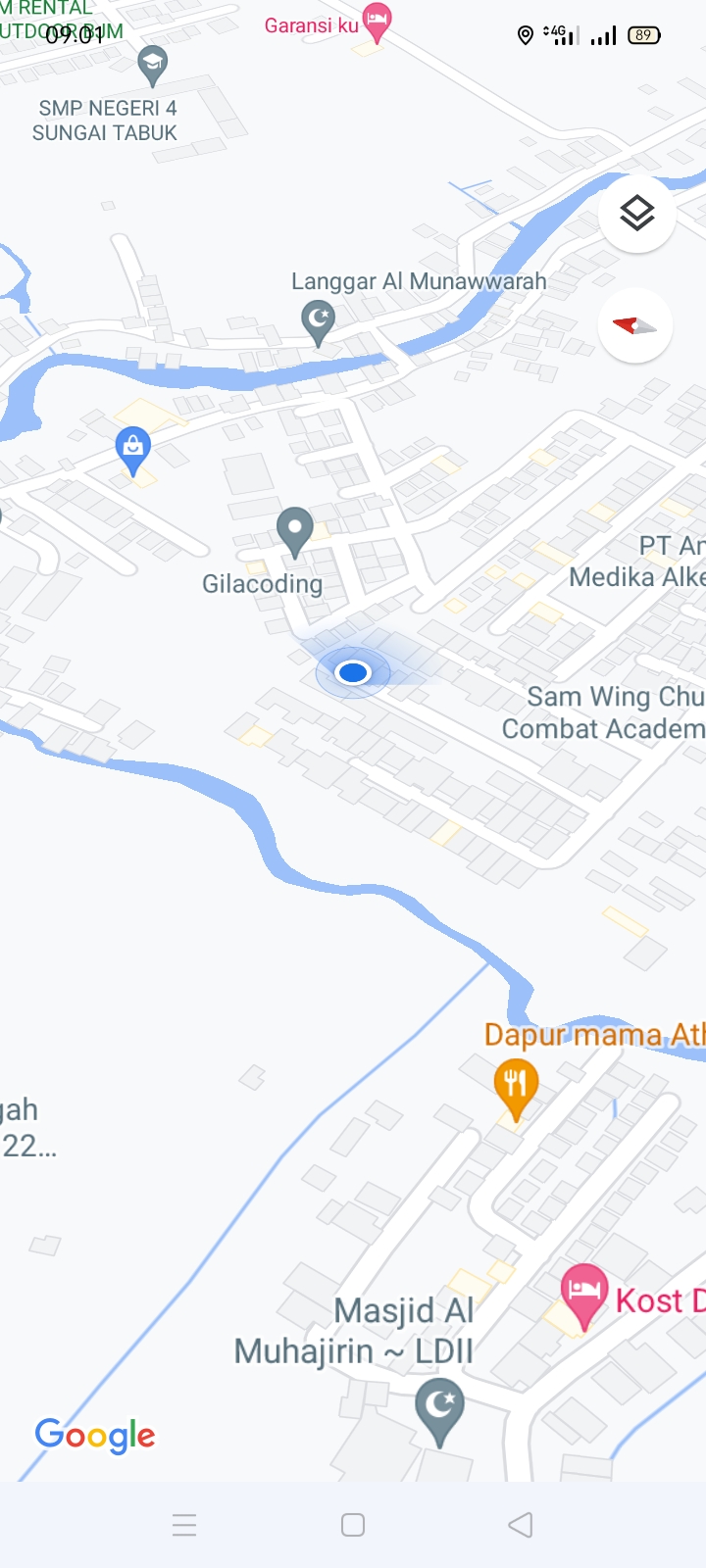The height and width of the screenshot is (1568, 706).
Task: Select the Gilacoding place marker
Action: point(294,530)
